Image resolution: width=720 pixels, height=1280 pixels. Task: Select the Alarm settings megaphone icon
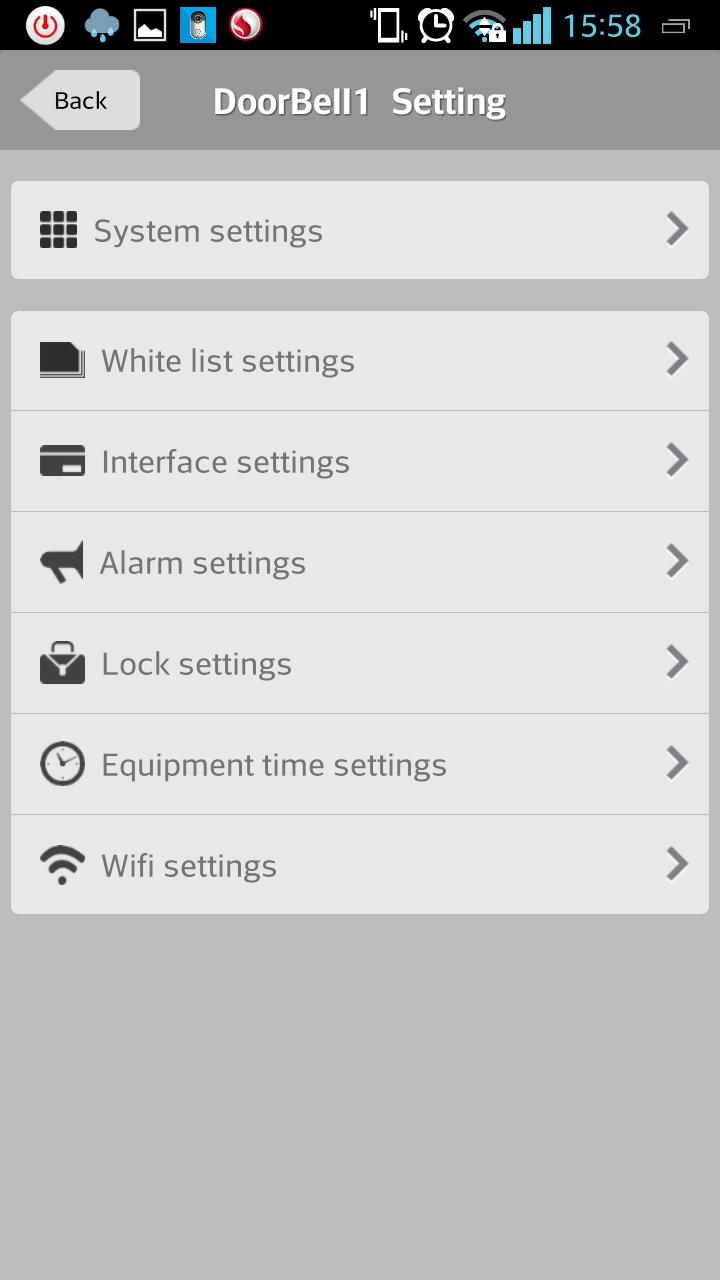(x=60, y=561)
